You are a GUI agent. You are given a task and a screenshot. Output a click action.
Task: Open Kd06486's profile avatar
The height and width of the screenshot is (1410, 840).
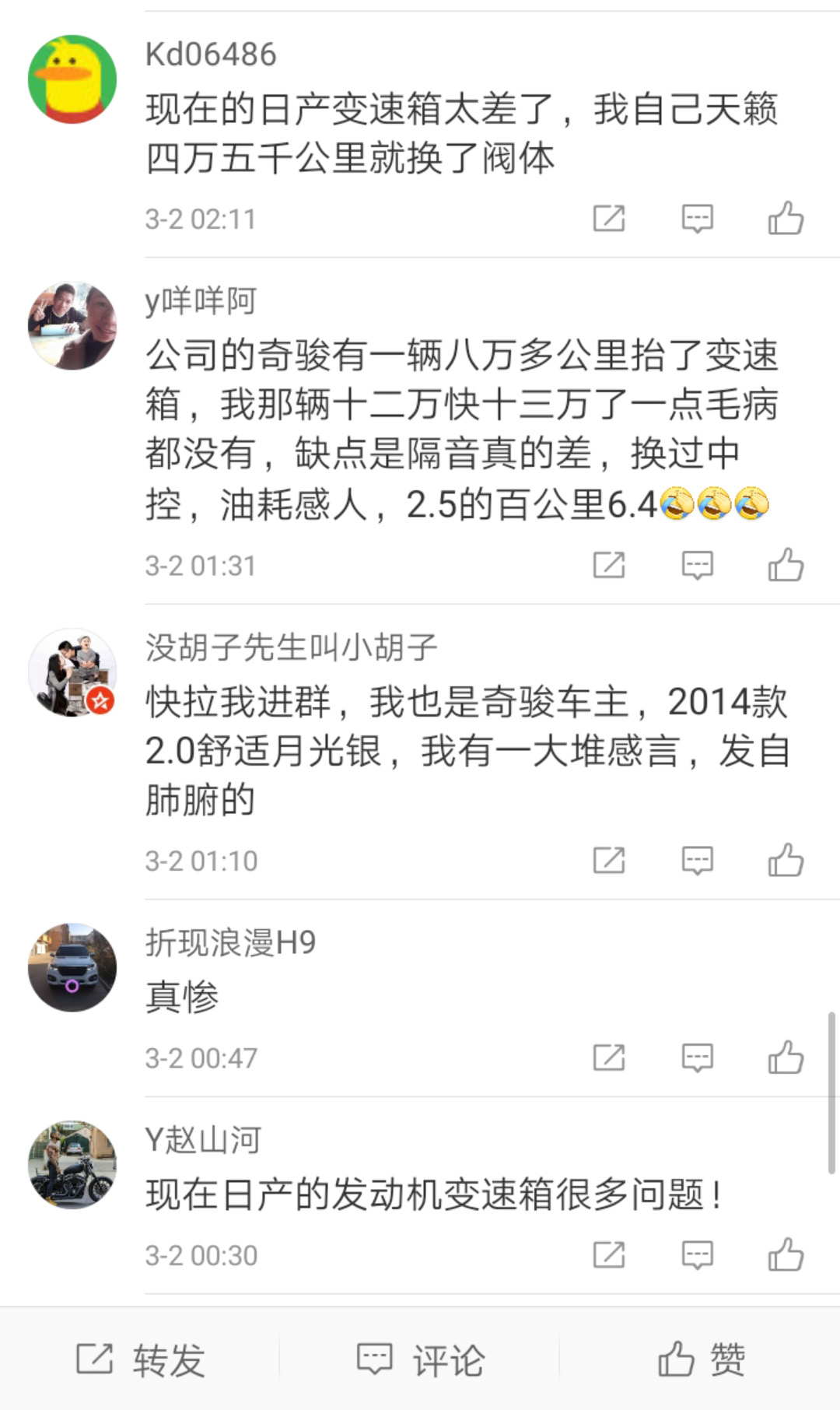[72, 79]
